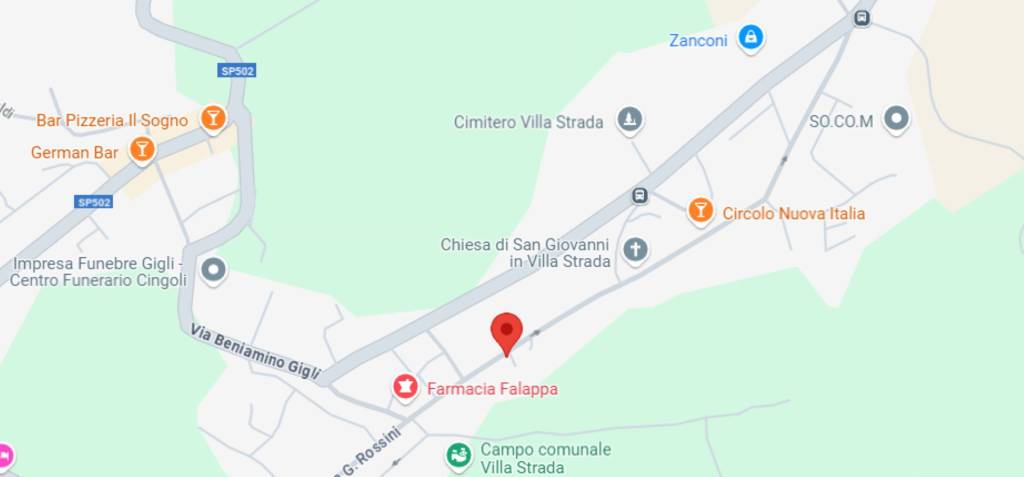Image resolution: width=1024 pixels, height=477 pixels.
Task: Open Chiesa di San Giovanni marker
Action: tap(634, 249)
